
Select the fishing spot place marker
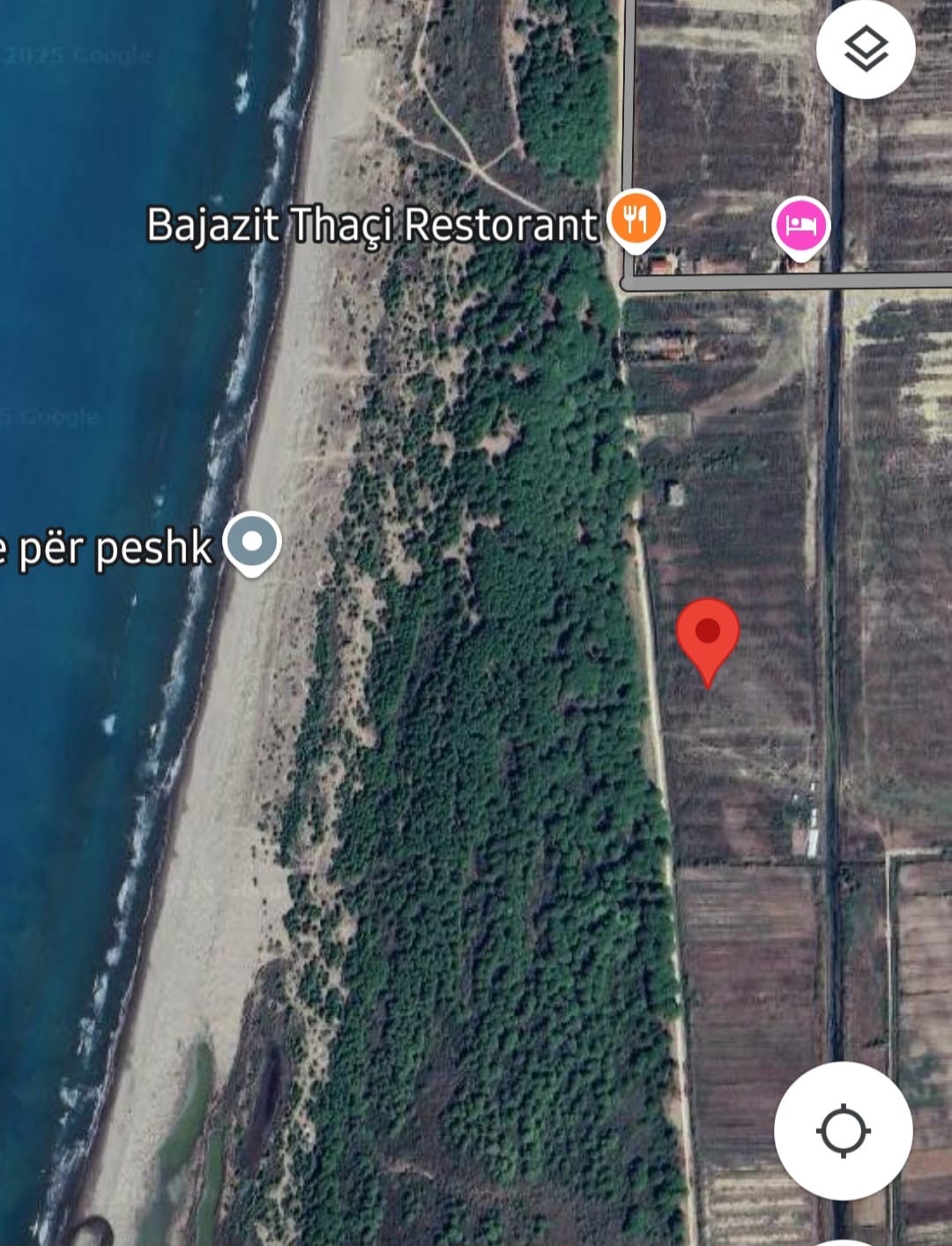(x=252, y=541)
